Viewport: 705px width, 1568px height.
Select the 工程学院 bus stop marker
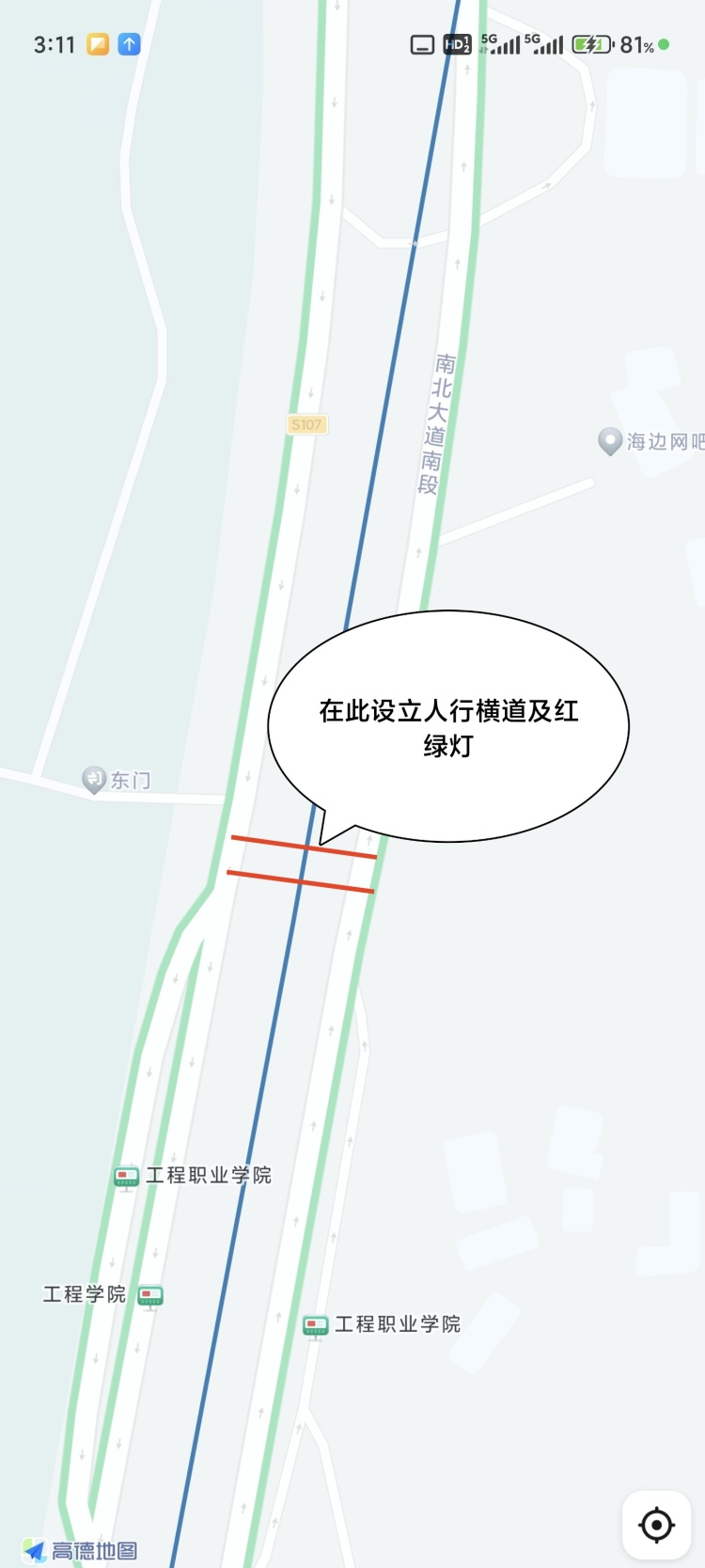tap(150, 1296)
